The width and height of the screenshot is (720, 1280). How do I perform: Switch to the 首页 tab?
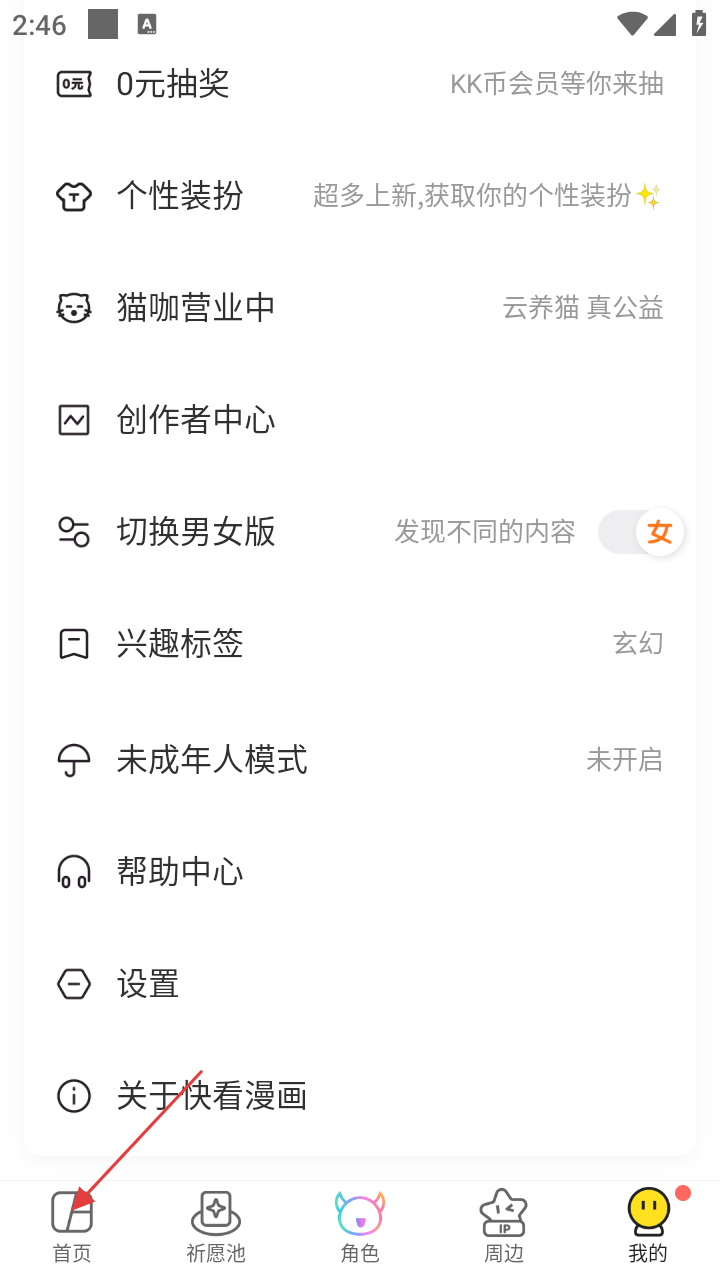click(72, 1226)
